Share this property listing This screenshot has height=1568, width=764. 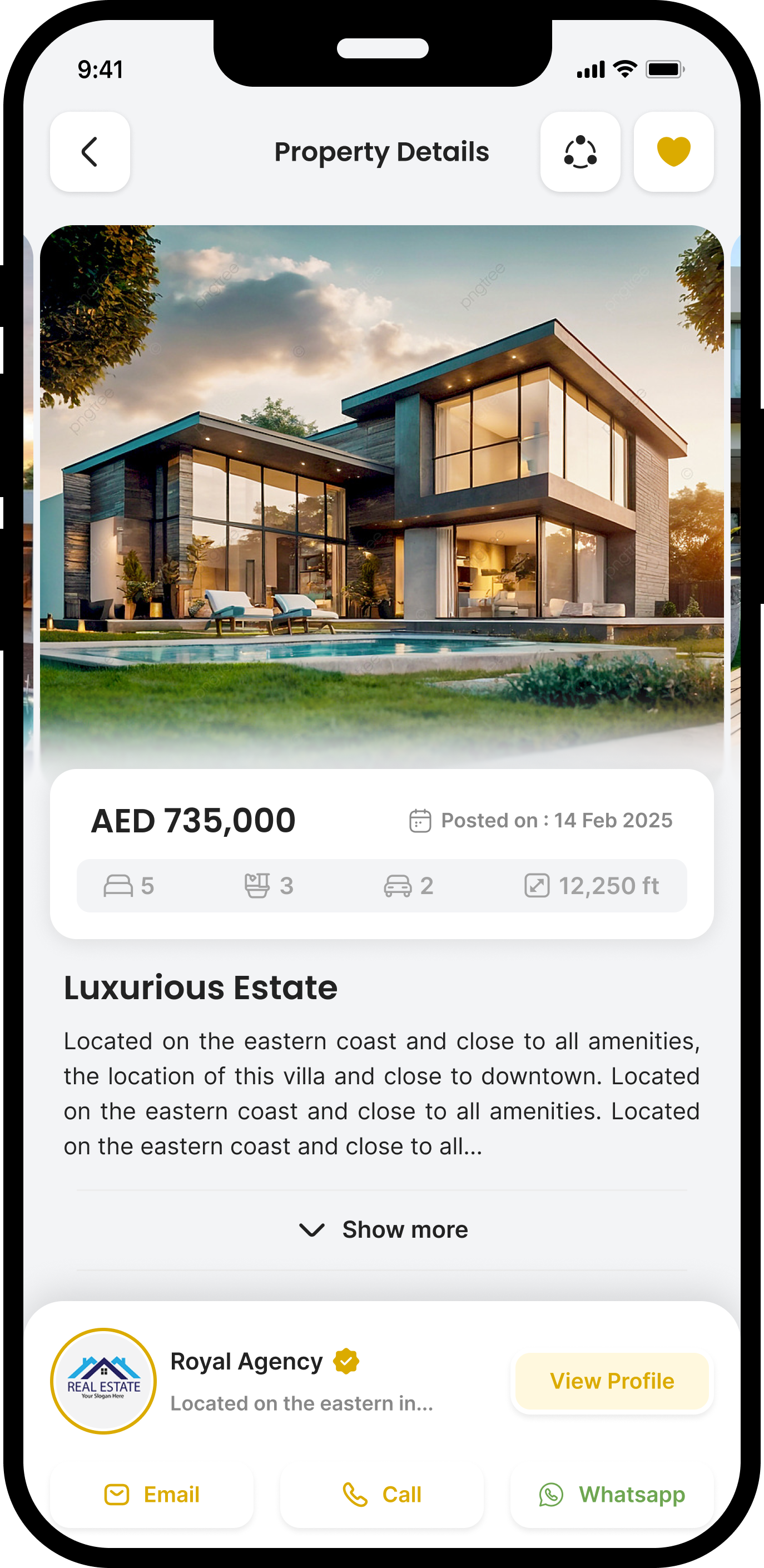[x=579, y=152]
